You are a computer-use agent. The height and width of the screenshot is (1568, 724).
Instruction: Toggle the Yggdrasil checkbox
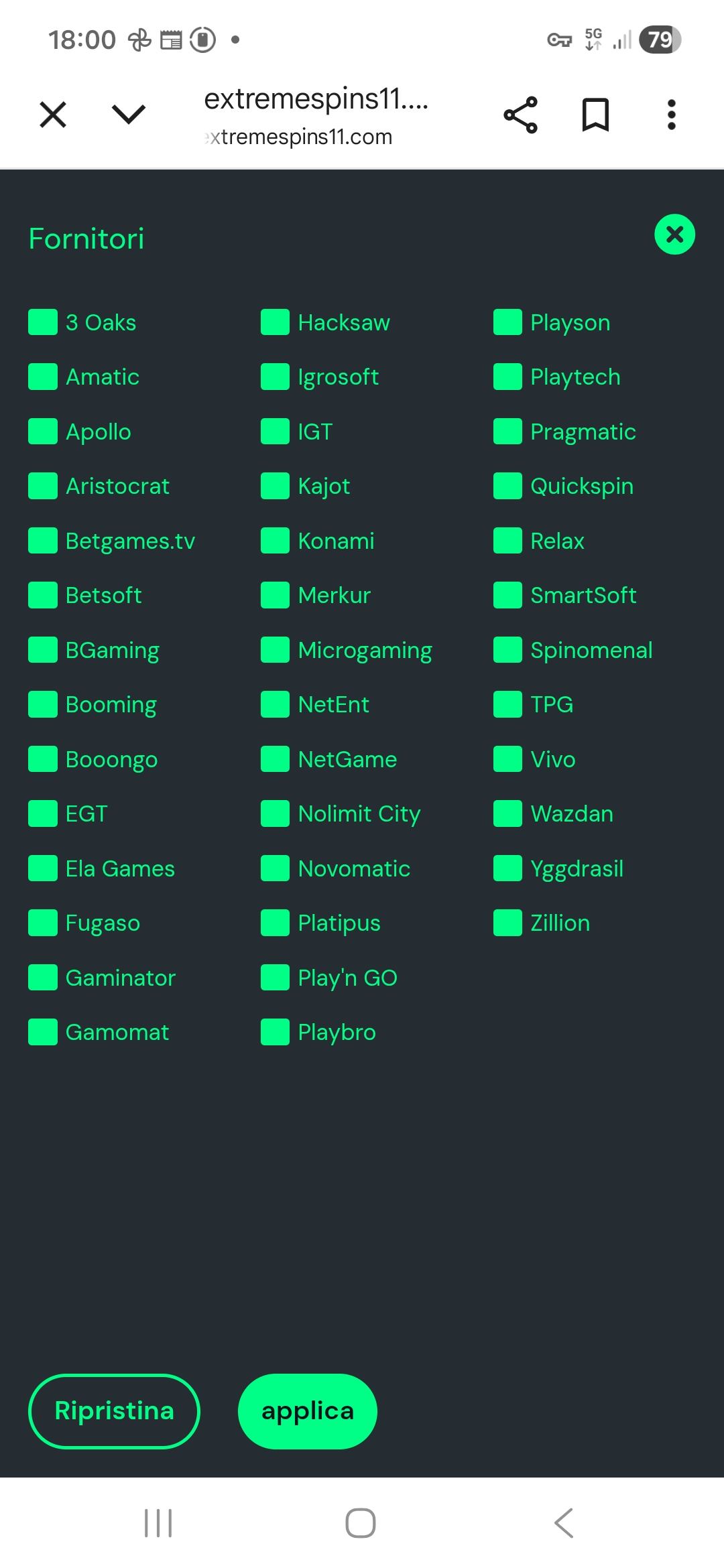pyautogui.click(x=507, y=868)
